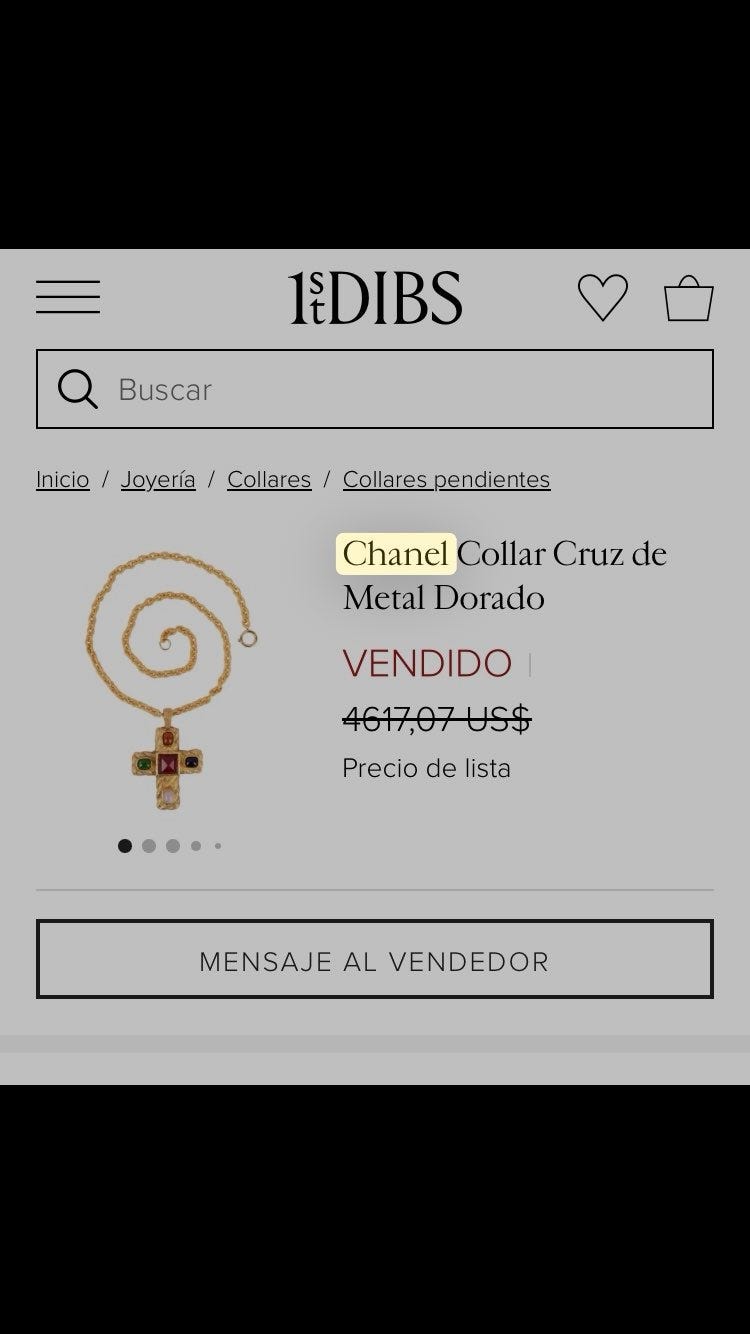View the cross necklace product photo
The width and height of the screenshot is (750, 1334).
pos(171,679)
